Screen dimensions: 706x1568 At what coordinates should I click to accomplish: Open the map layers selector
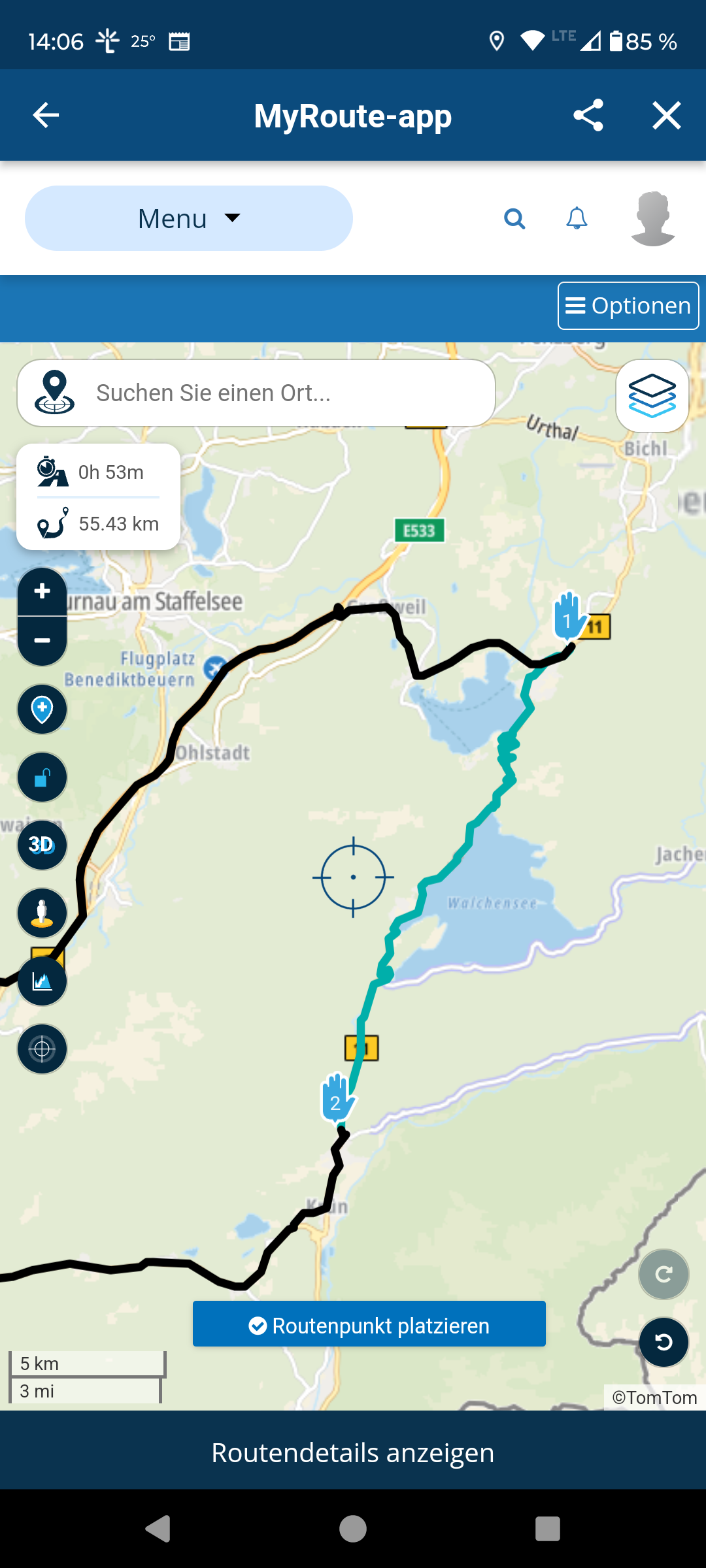click(x=652, y=396)
